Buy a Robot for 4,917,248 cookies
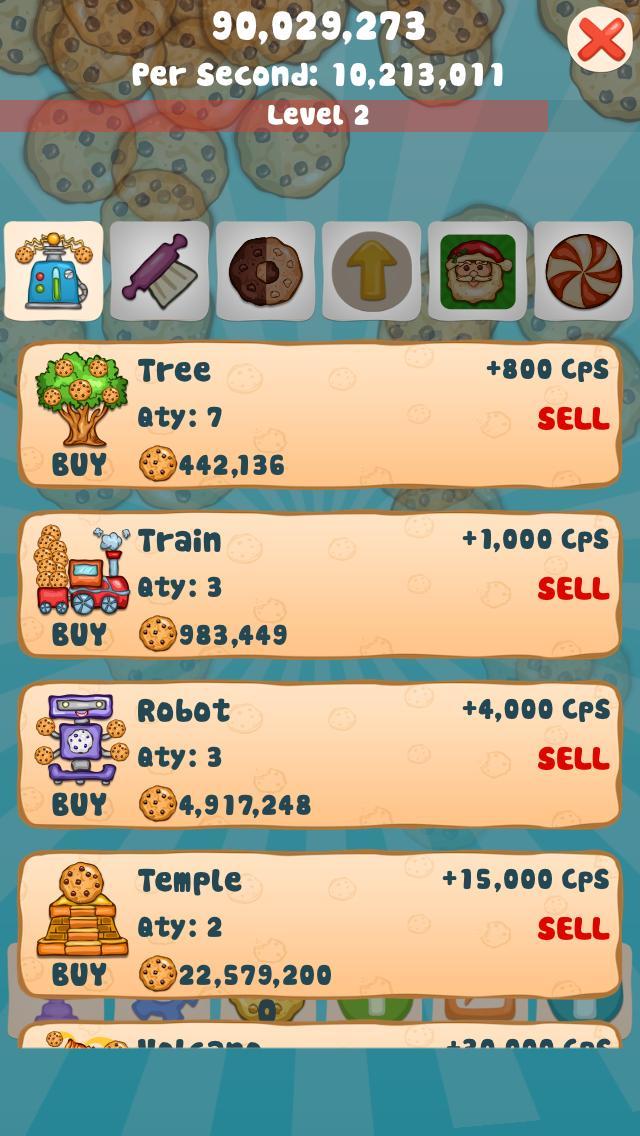The height and width of the screenshot is (1136, 640). 79,804
